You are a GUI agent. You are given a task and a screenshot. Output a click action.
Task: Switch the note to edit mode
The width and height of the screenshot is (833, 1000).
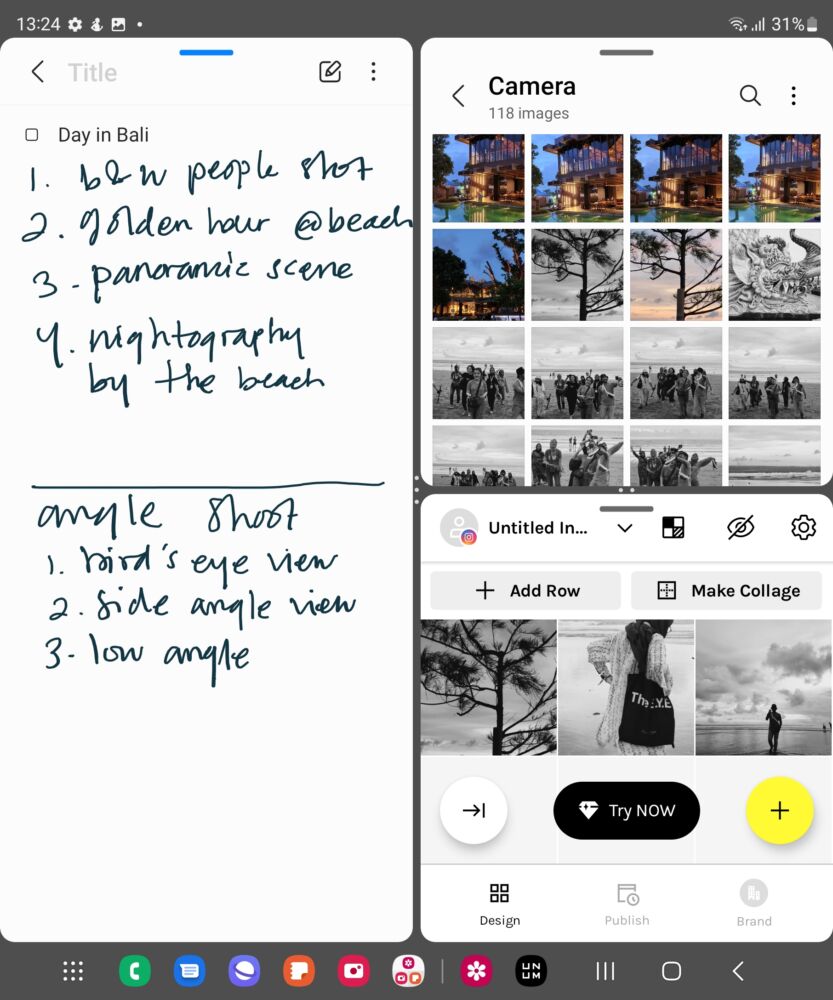point(330,71)
